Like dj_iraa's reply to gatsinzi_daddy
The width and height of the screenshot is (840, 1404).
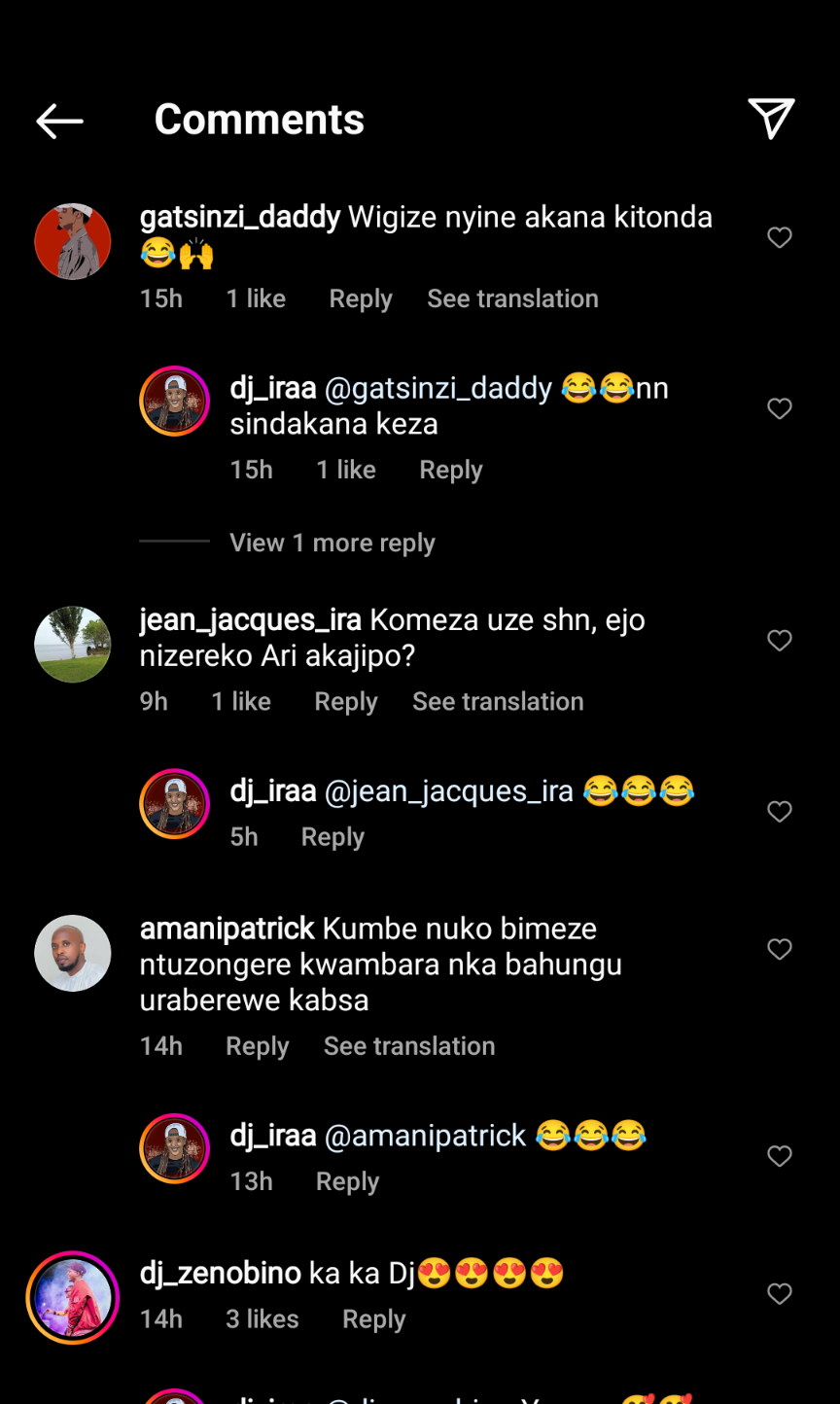click(x=780, y=408)
